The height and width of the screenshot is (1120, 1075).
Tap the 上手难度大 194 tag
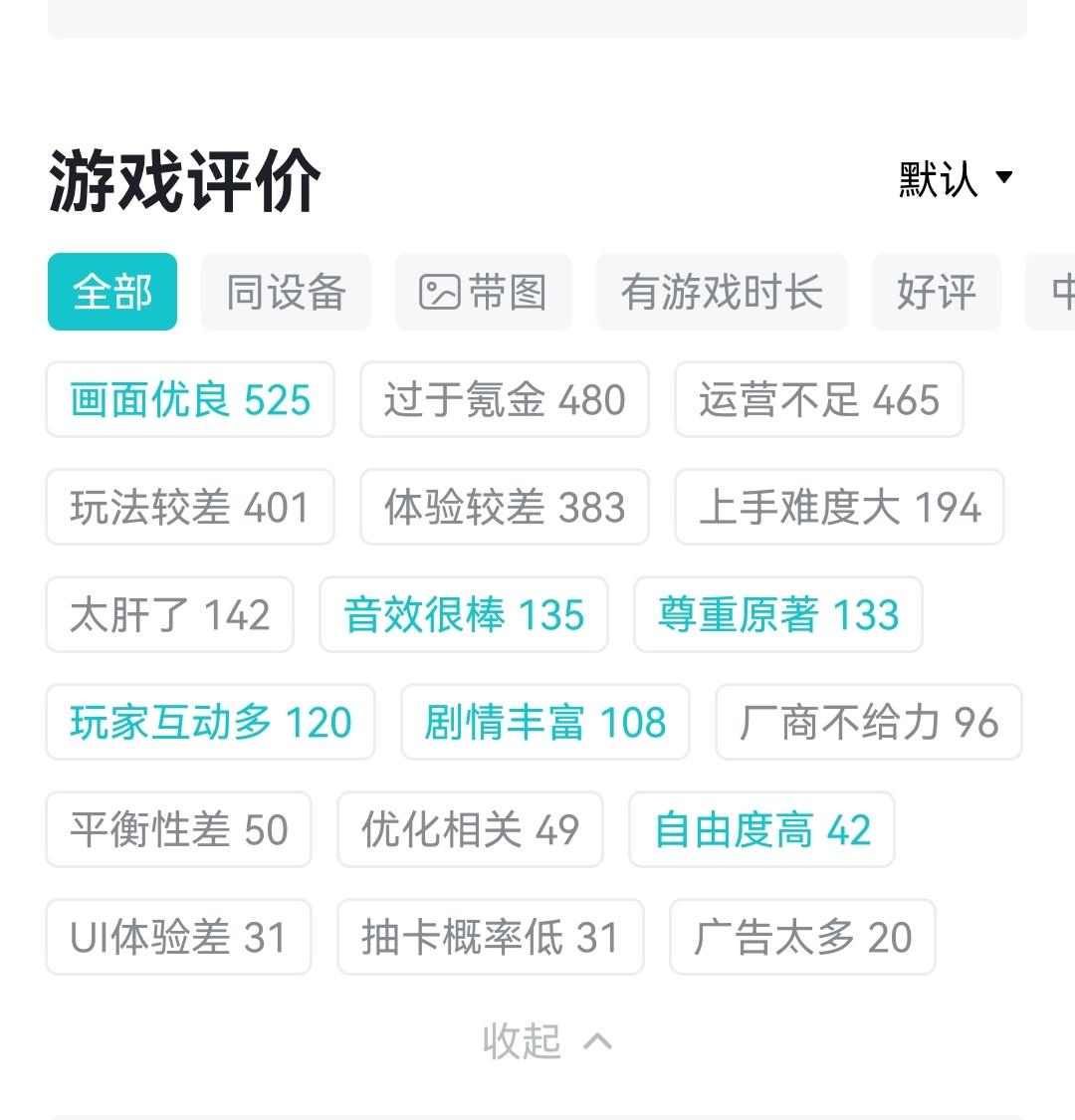[x=839, y=507]
